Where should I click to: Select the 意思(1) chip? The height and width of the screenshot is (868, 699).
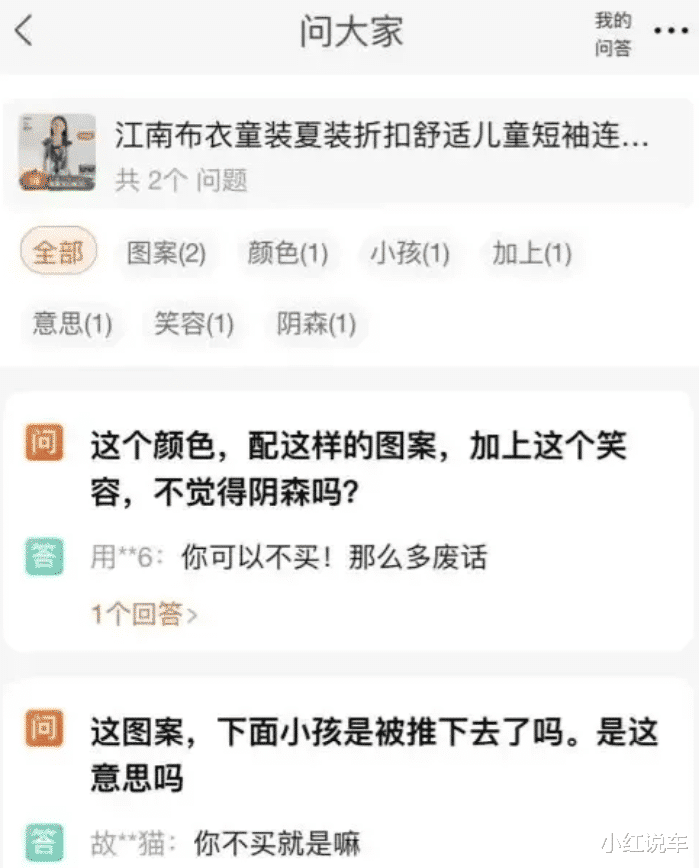pos(73,324)
